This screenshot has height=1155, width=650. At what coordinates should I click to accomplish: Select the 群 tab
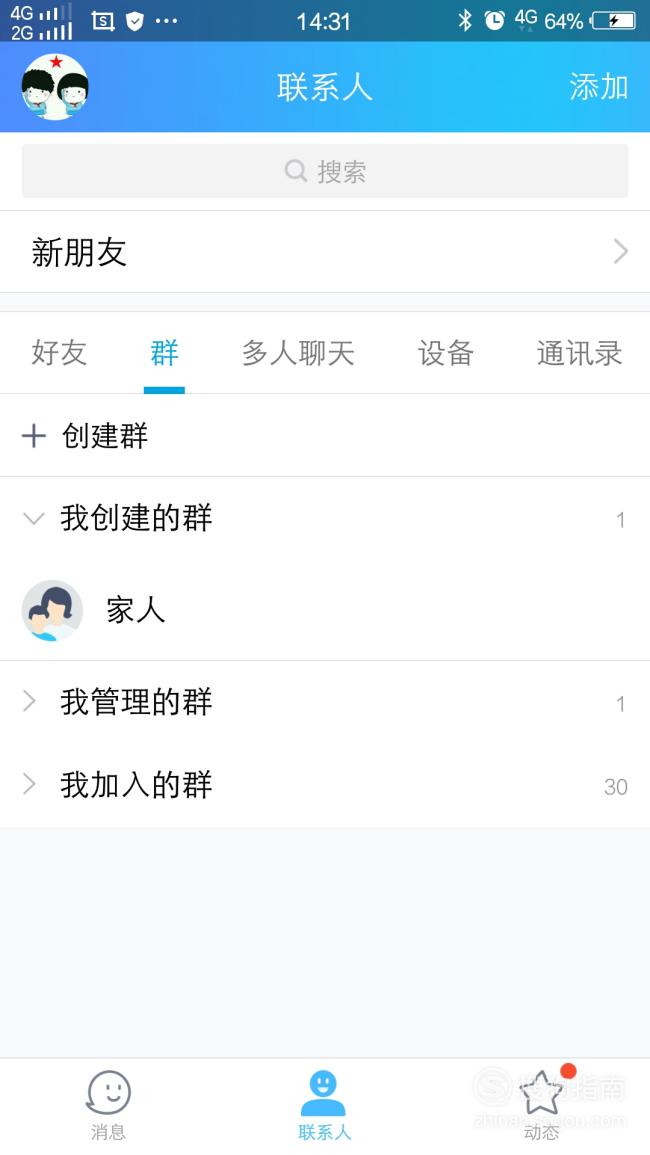[164, 353]
